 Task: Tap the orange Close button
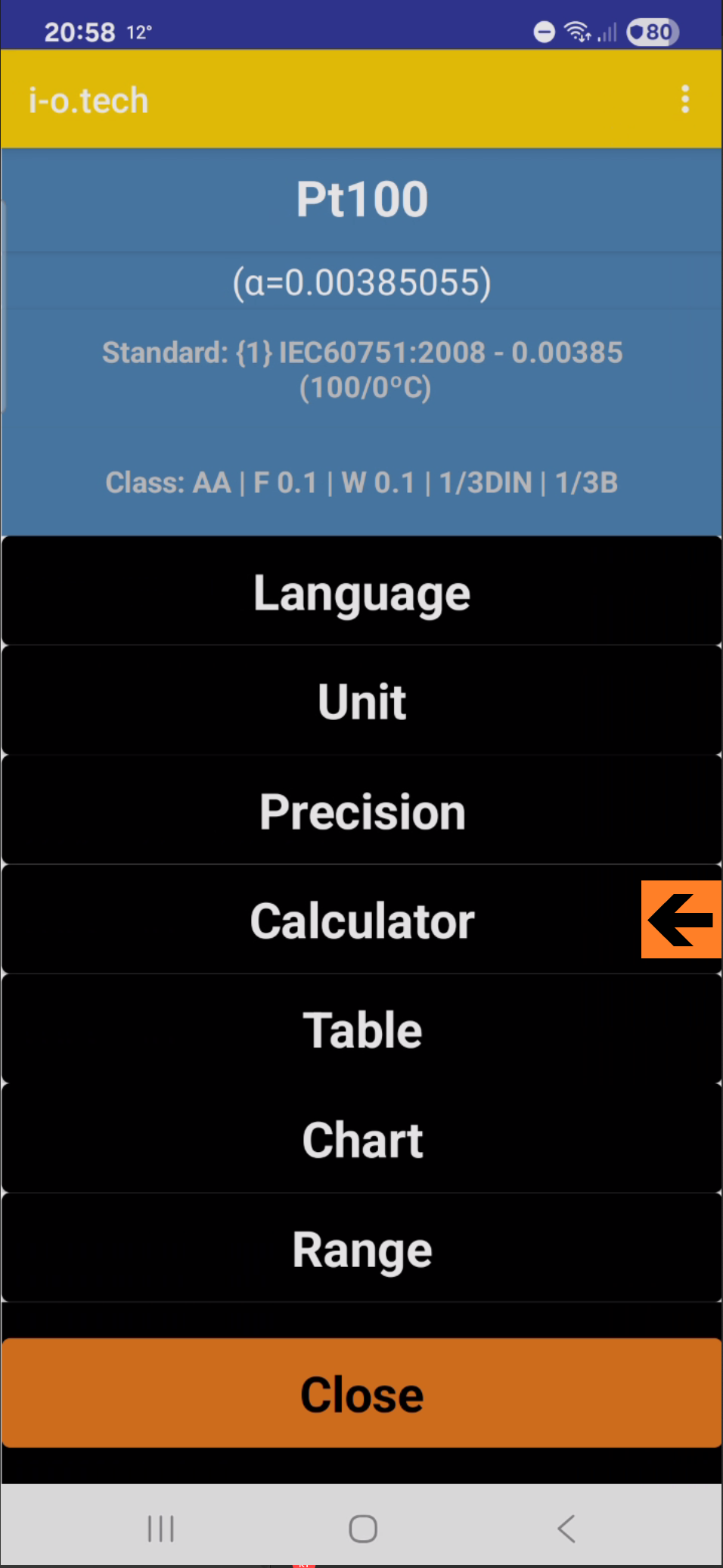click(361, 1393)
